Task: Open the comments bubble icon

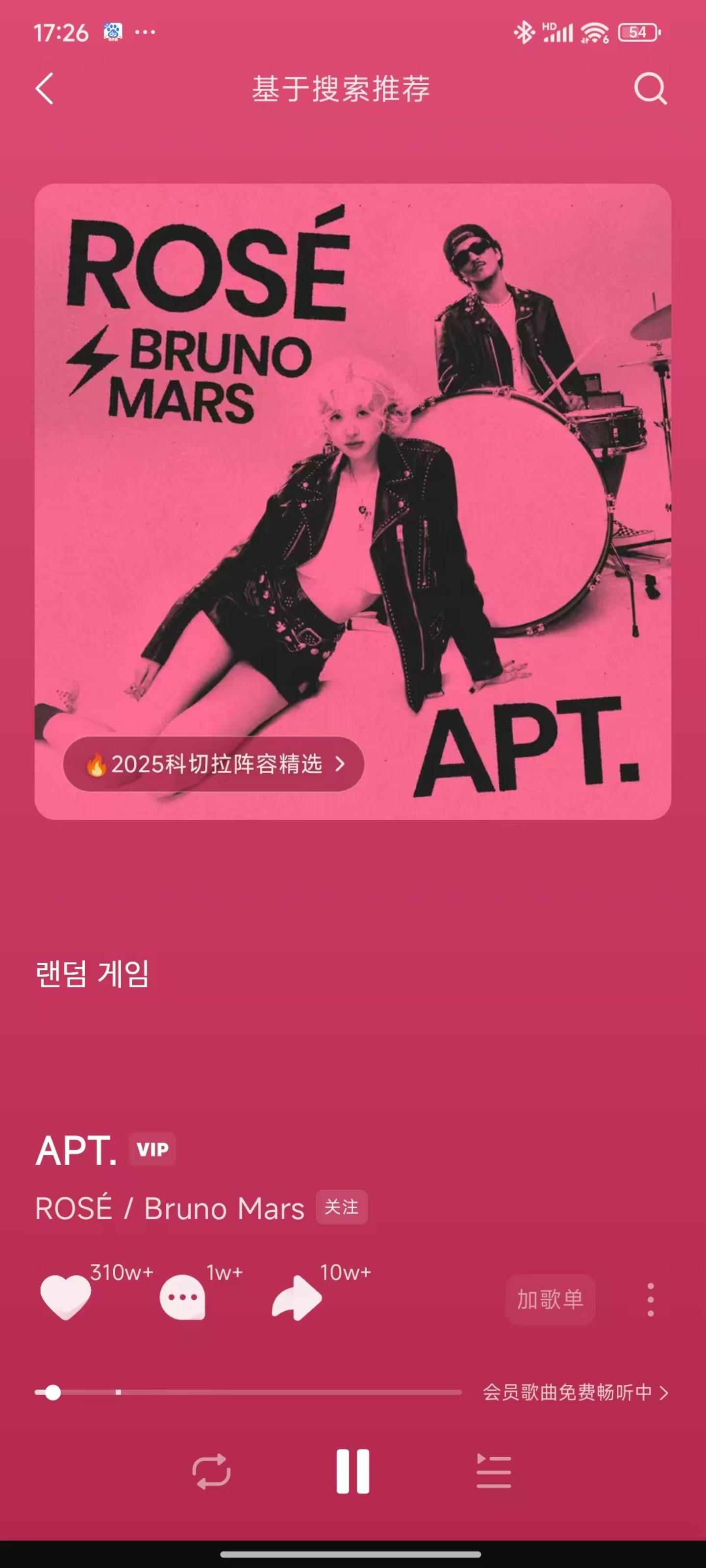Action: click(x=182, y=1297)
